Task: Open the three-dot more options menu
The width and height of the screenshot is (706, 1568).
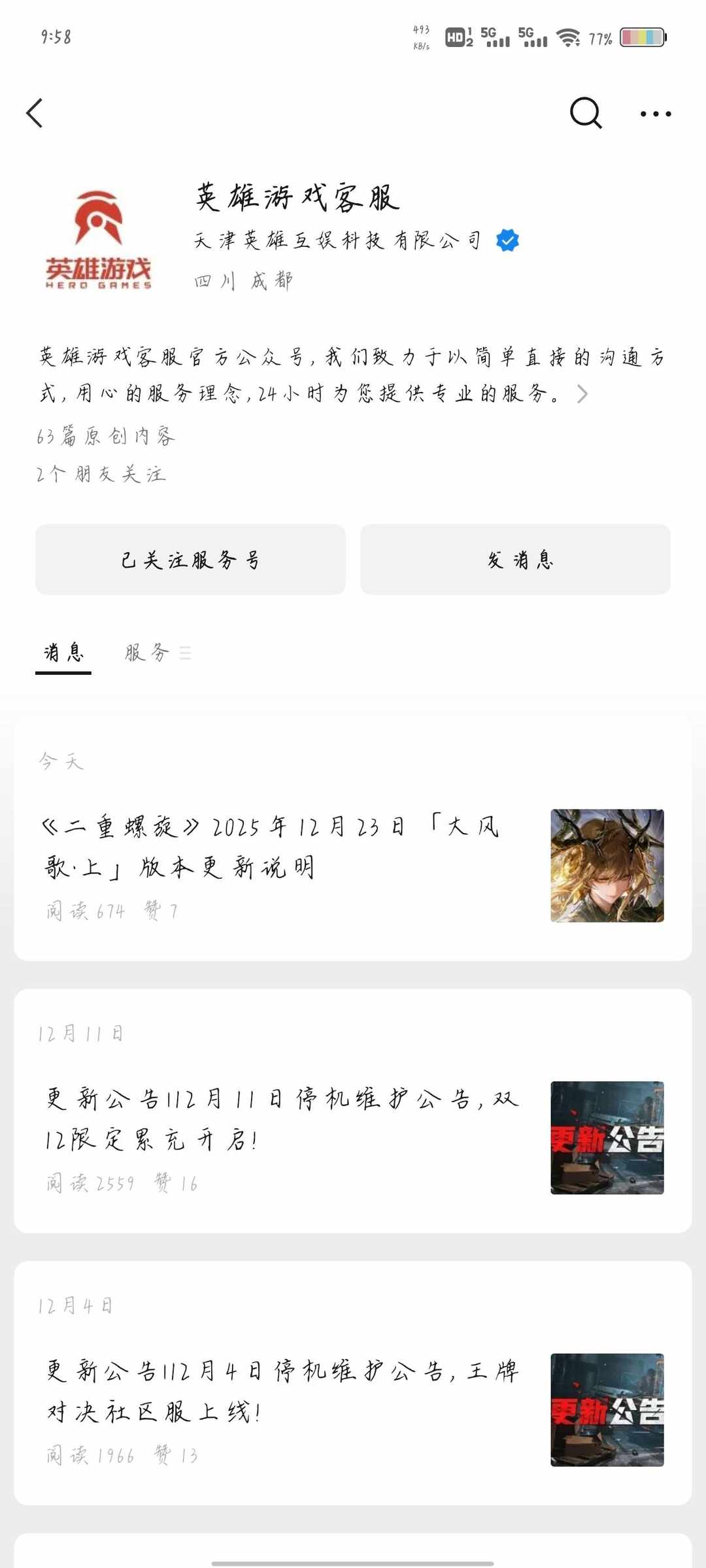Action: click(655, 112)
